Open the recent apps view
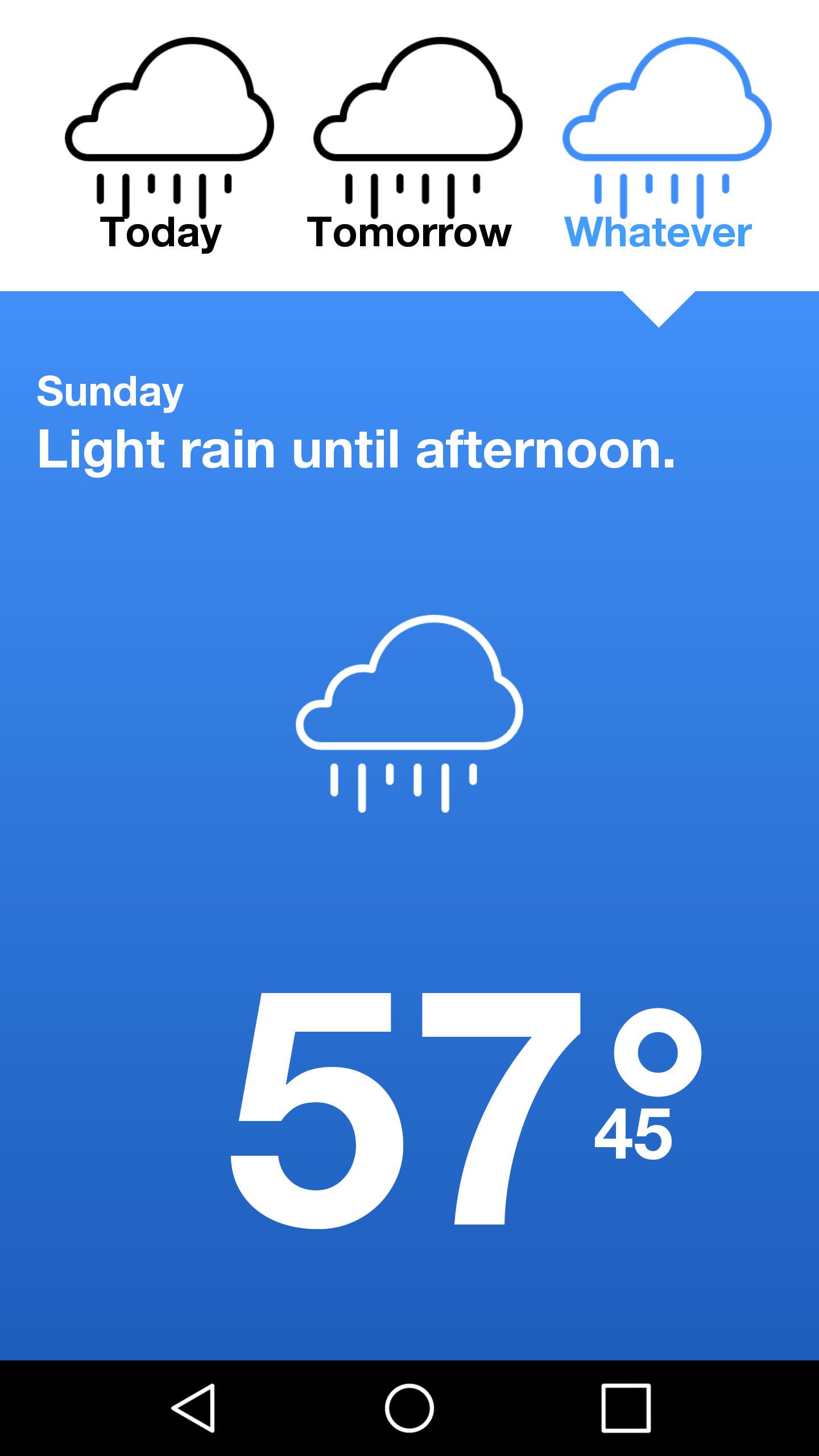819x1456 pixels. [x=626, y=1408]
